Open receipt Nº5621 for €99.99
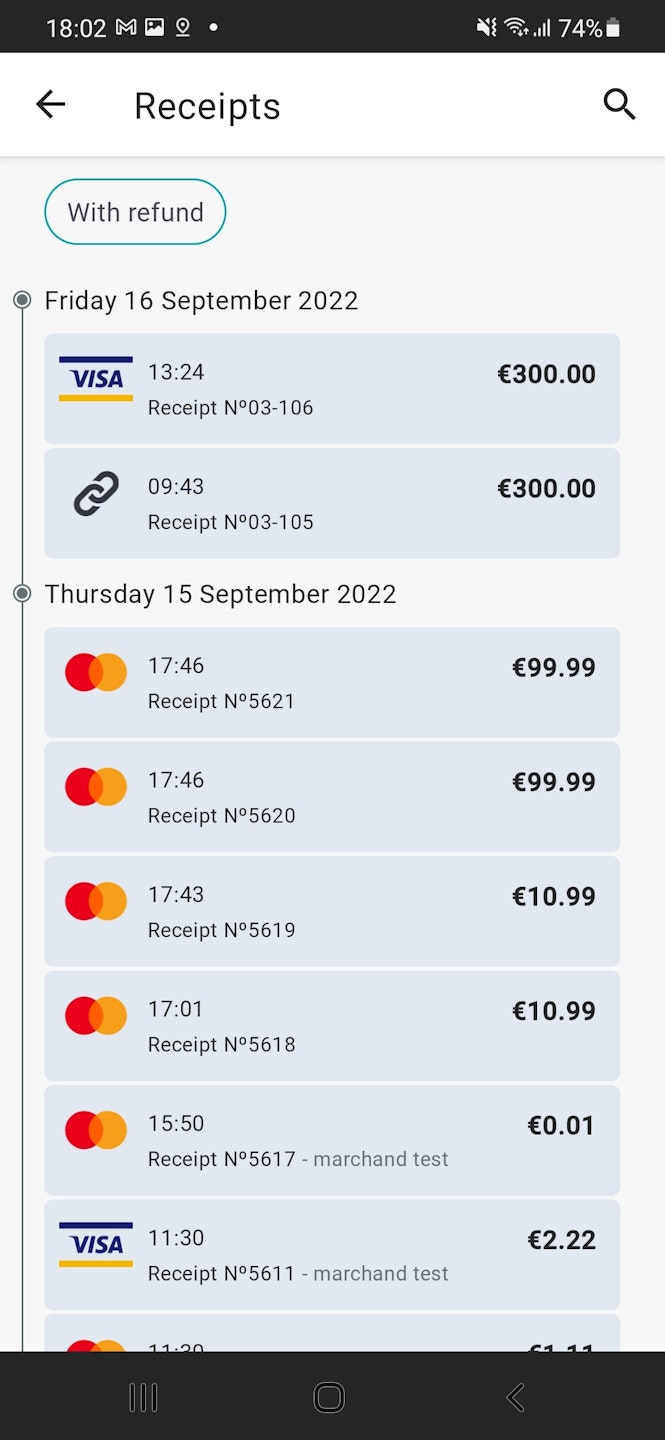 332,682
